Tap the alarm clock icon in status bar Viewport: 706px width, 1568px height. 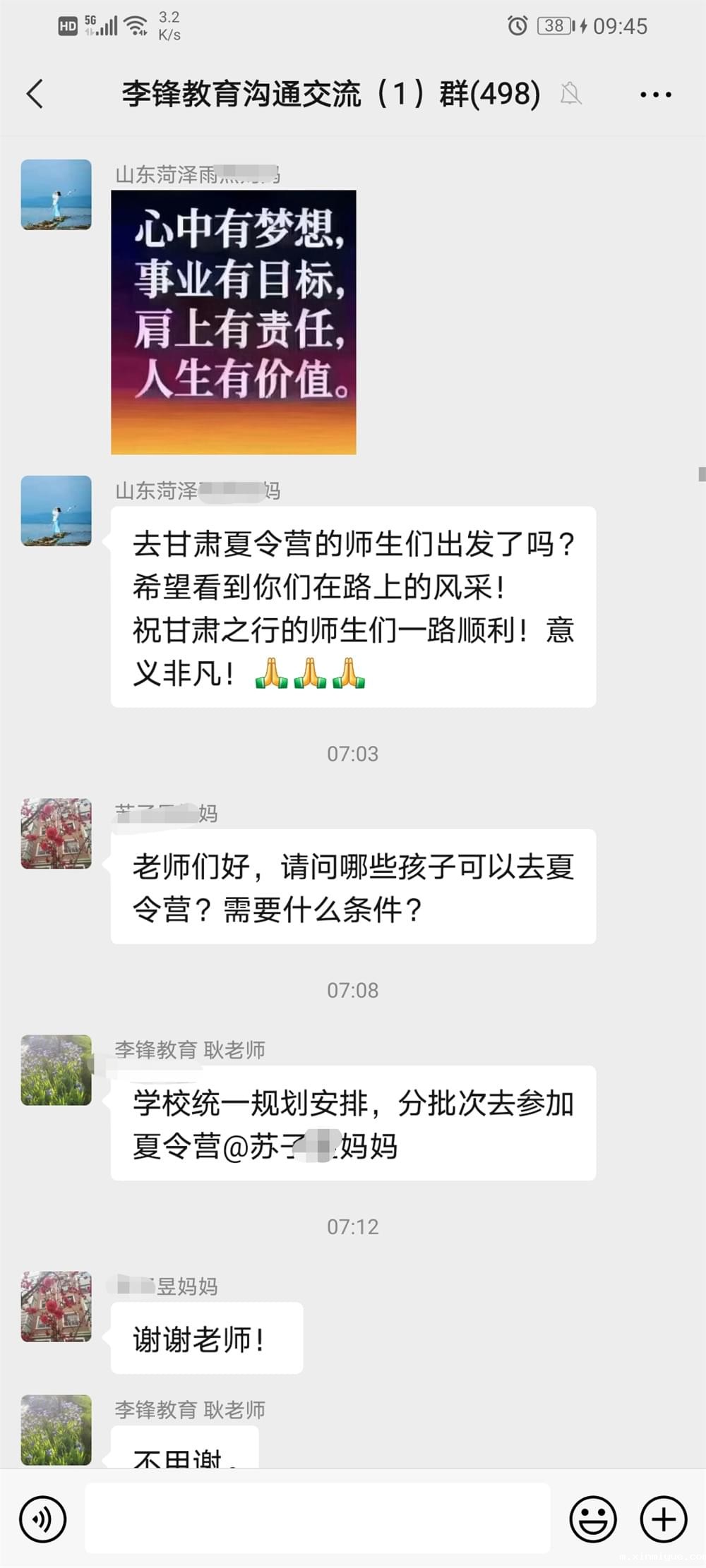point(517,26)
